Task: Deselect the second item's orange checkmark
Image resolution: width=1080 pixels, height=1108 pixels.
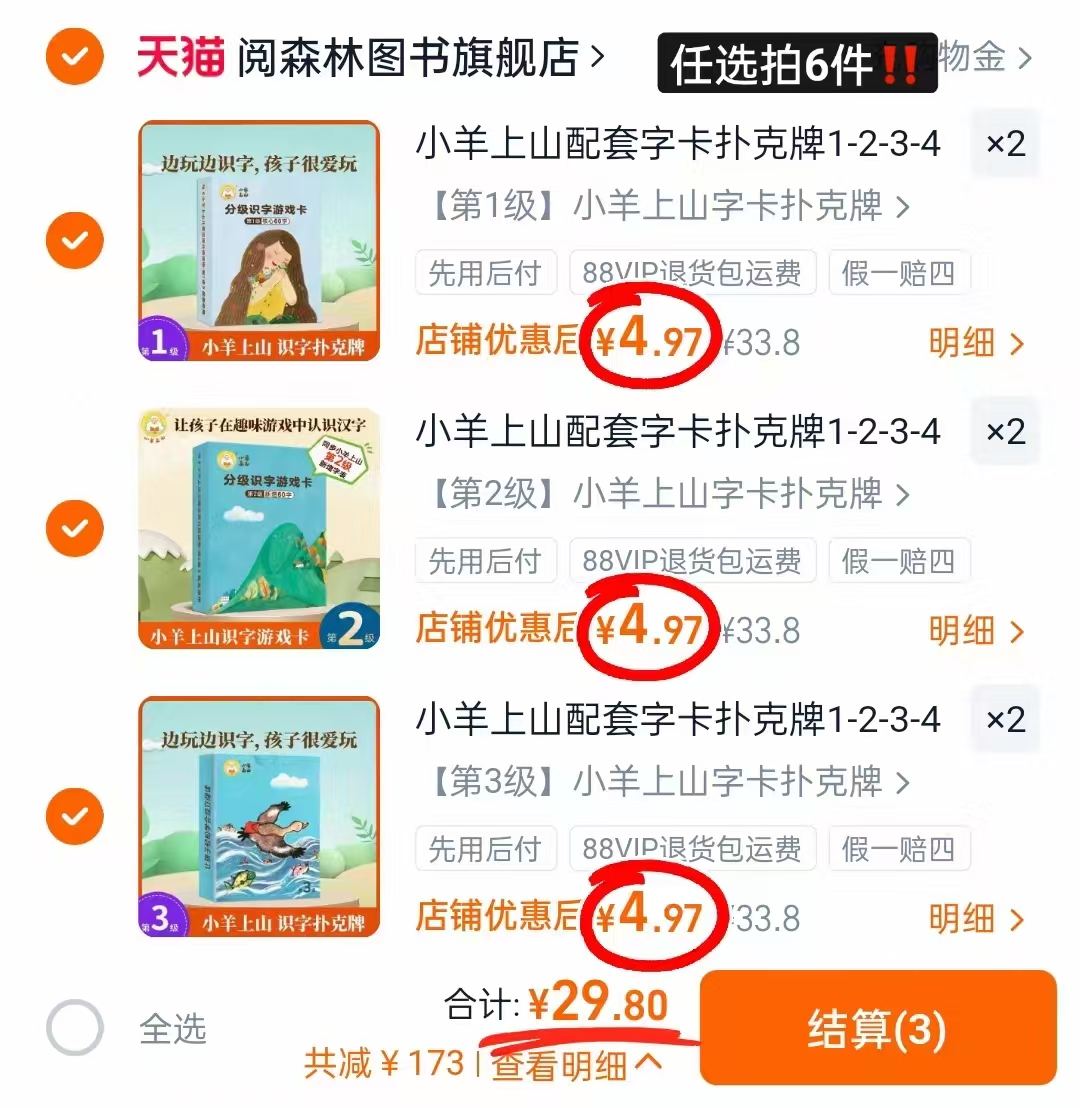Action: (74, 528)
